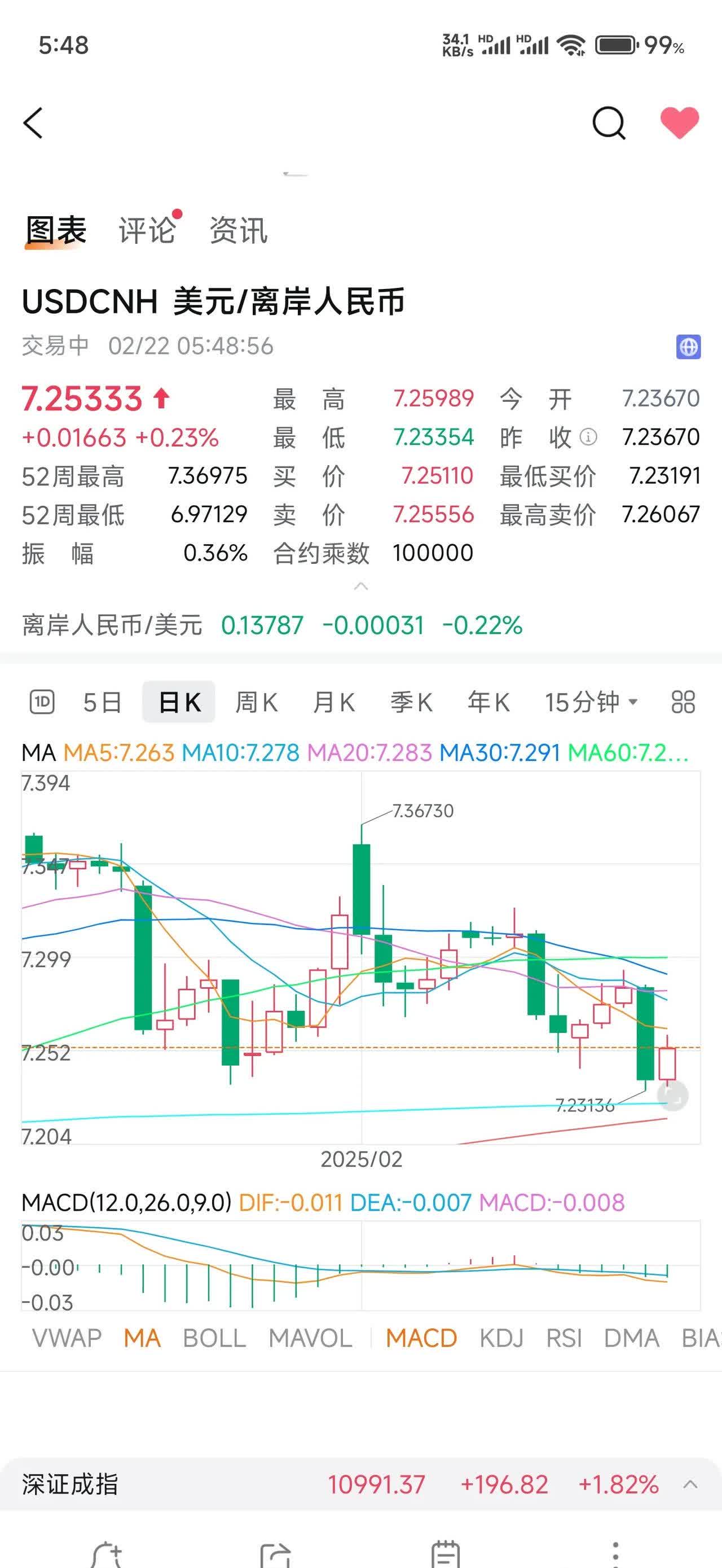Switch to the 评论 tab

click(146, 231)
